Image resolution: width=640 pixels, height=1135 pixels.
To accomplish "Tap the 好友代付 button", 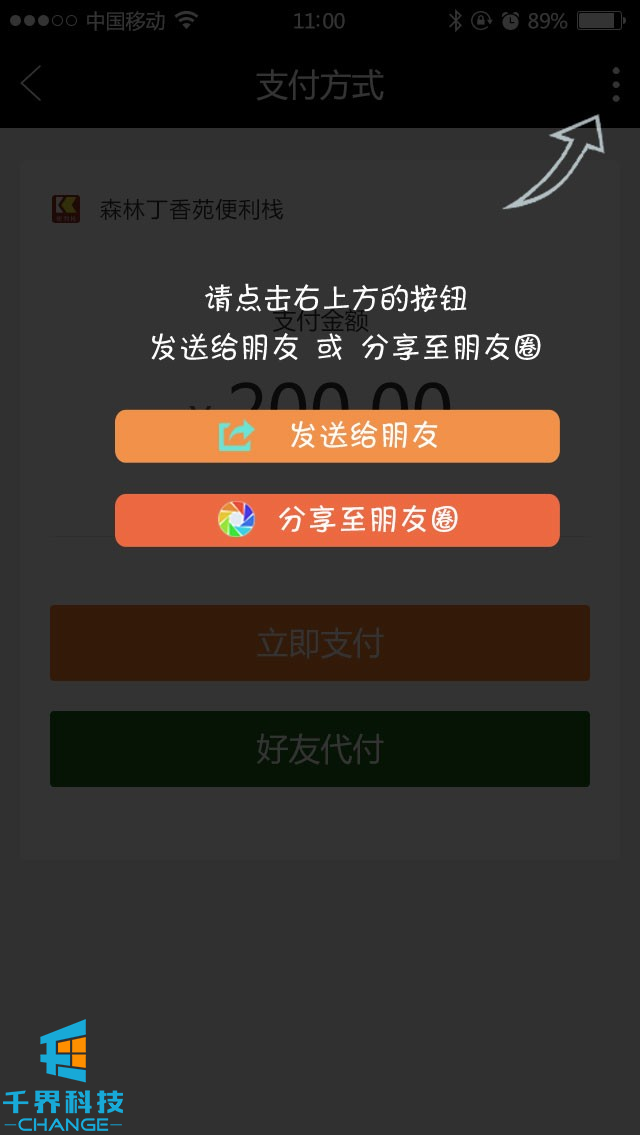I will [320, 749].
